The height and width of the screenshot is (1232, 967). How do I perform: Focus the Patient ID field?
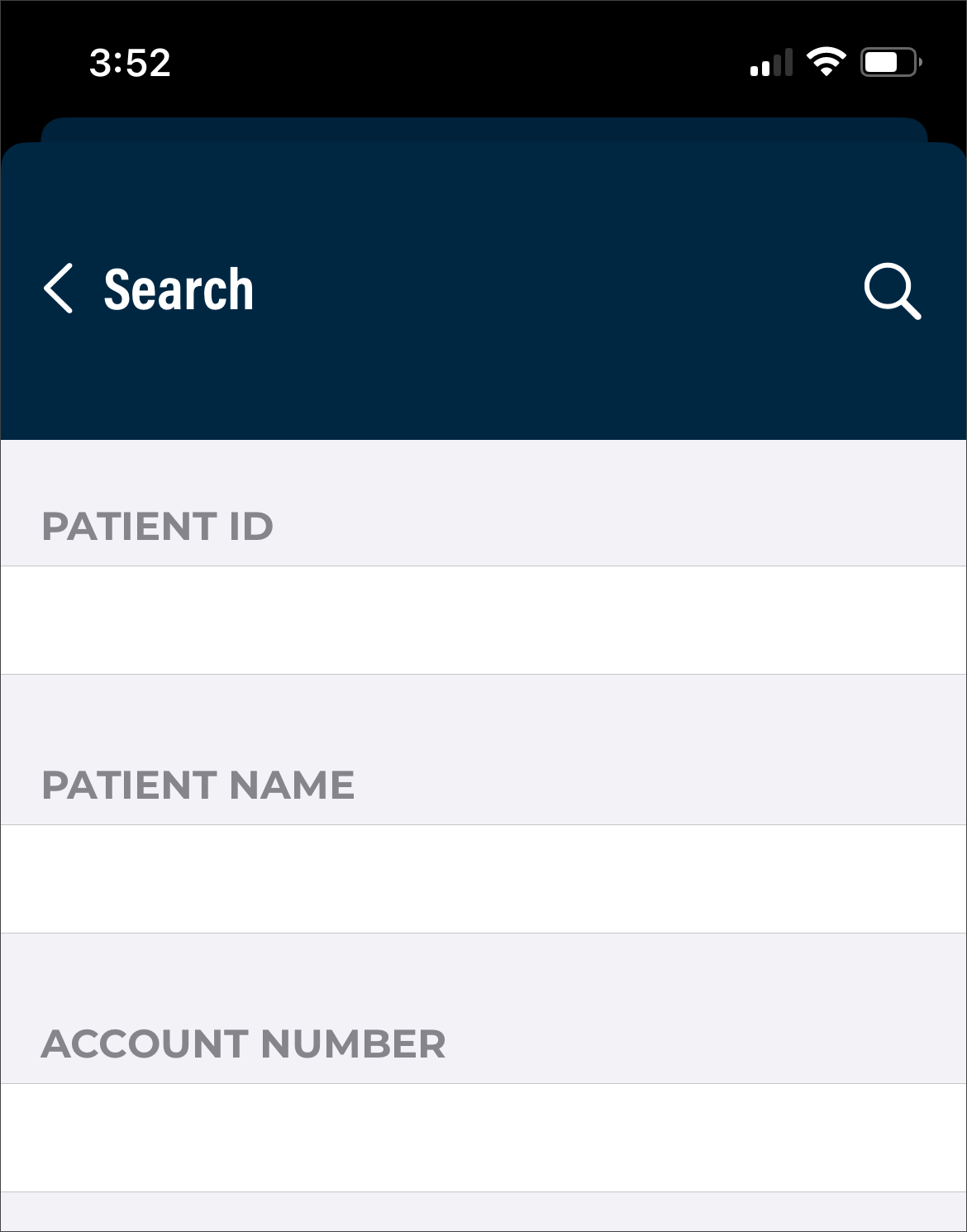483,620
